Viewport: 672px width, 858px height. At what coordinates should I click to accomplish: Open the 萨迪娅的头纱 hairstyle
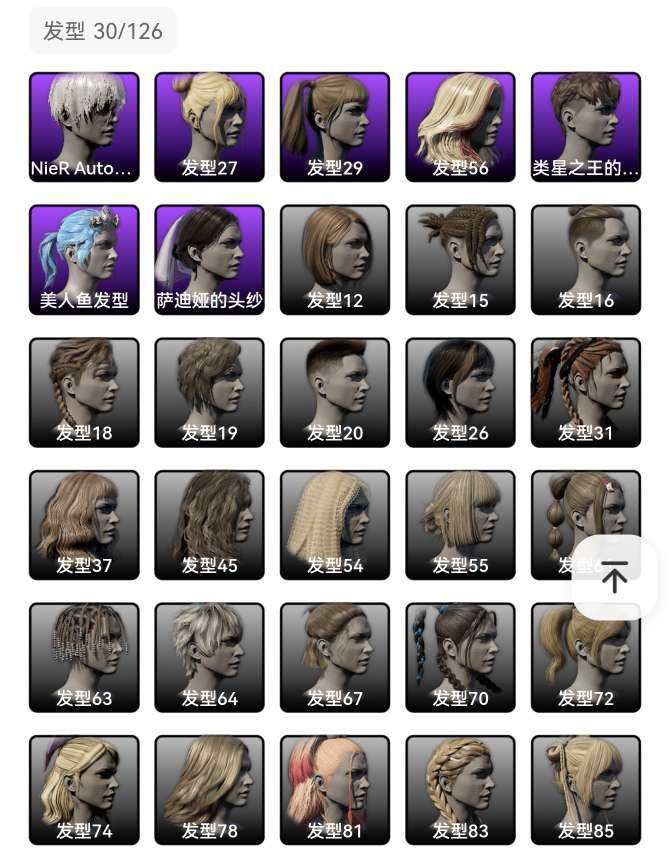(210, 260)
